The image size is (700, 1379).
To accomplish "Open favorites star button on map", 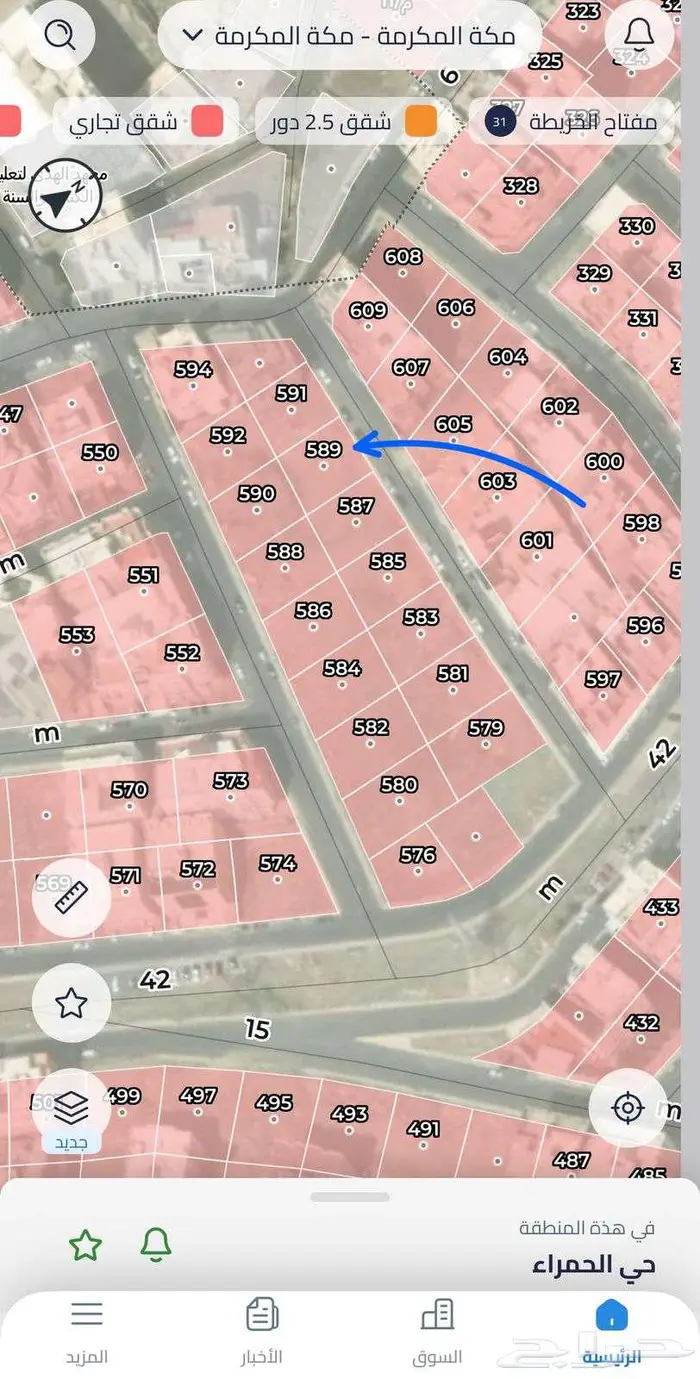I will (x=71, y=1003).
